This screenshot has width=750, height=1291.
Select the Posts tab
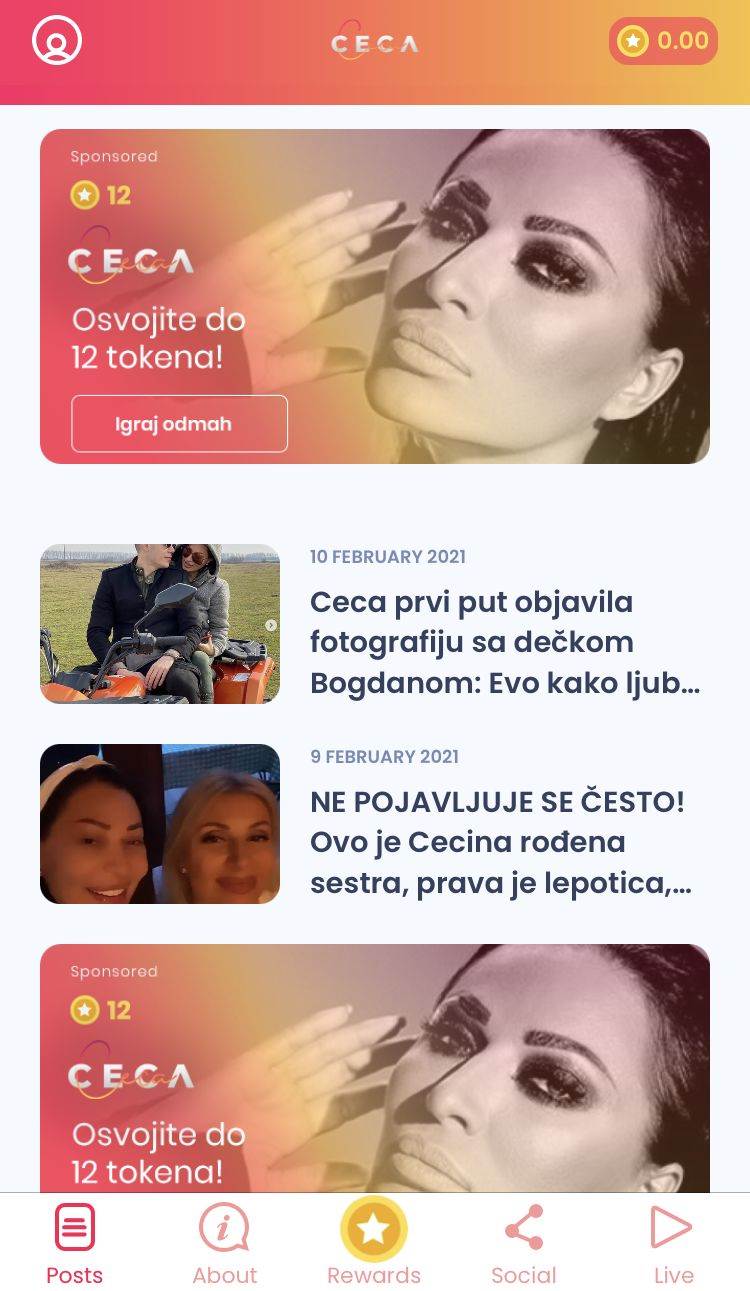(74, 1245)
